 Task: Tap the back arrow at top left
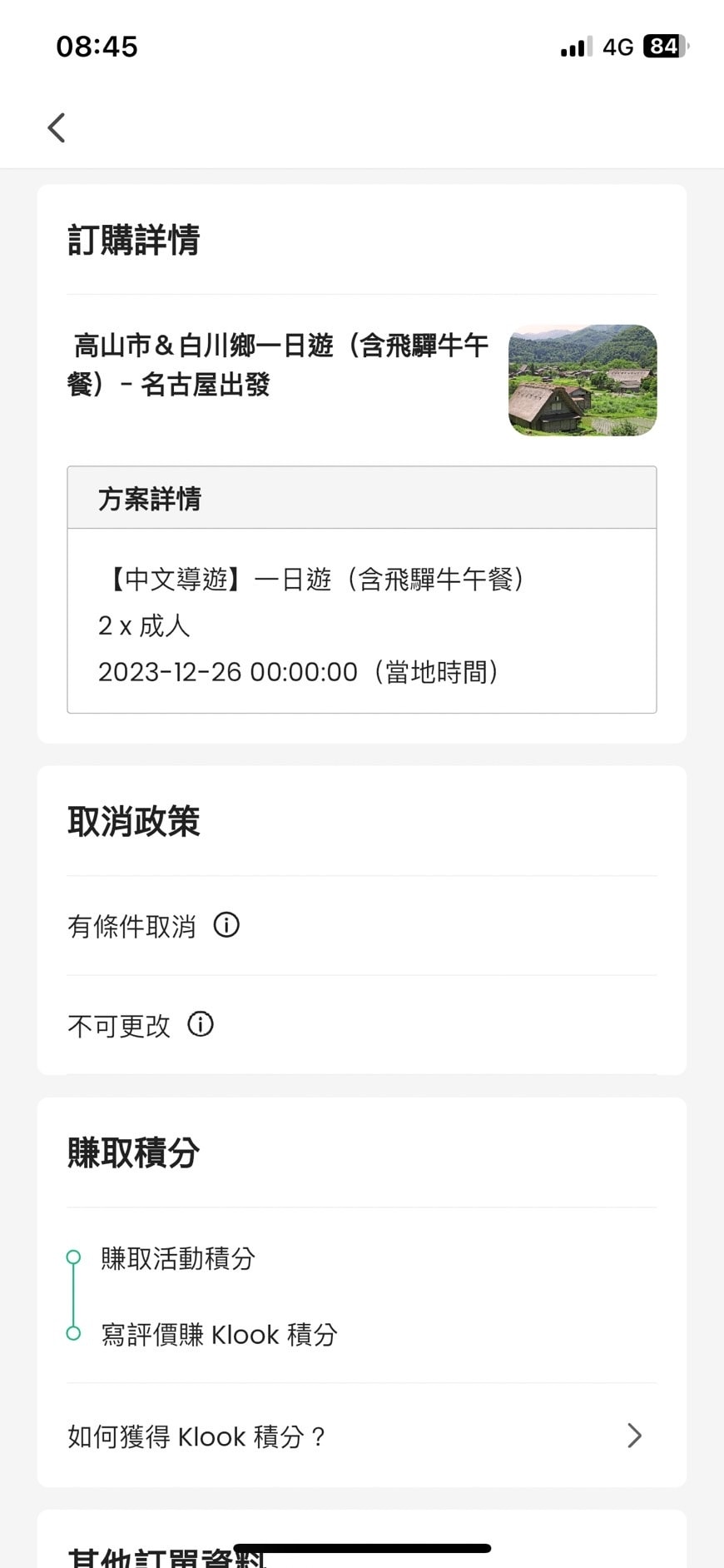(x=56, y=127)
